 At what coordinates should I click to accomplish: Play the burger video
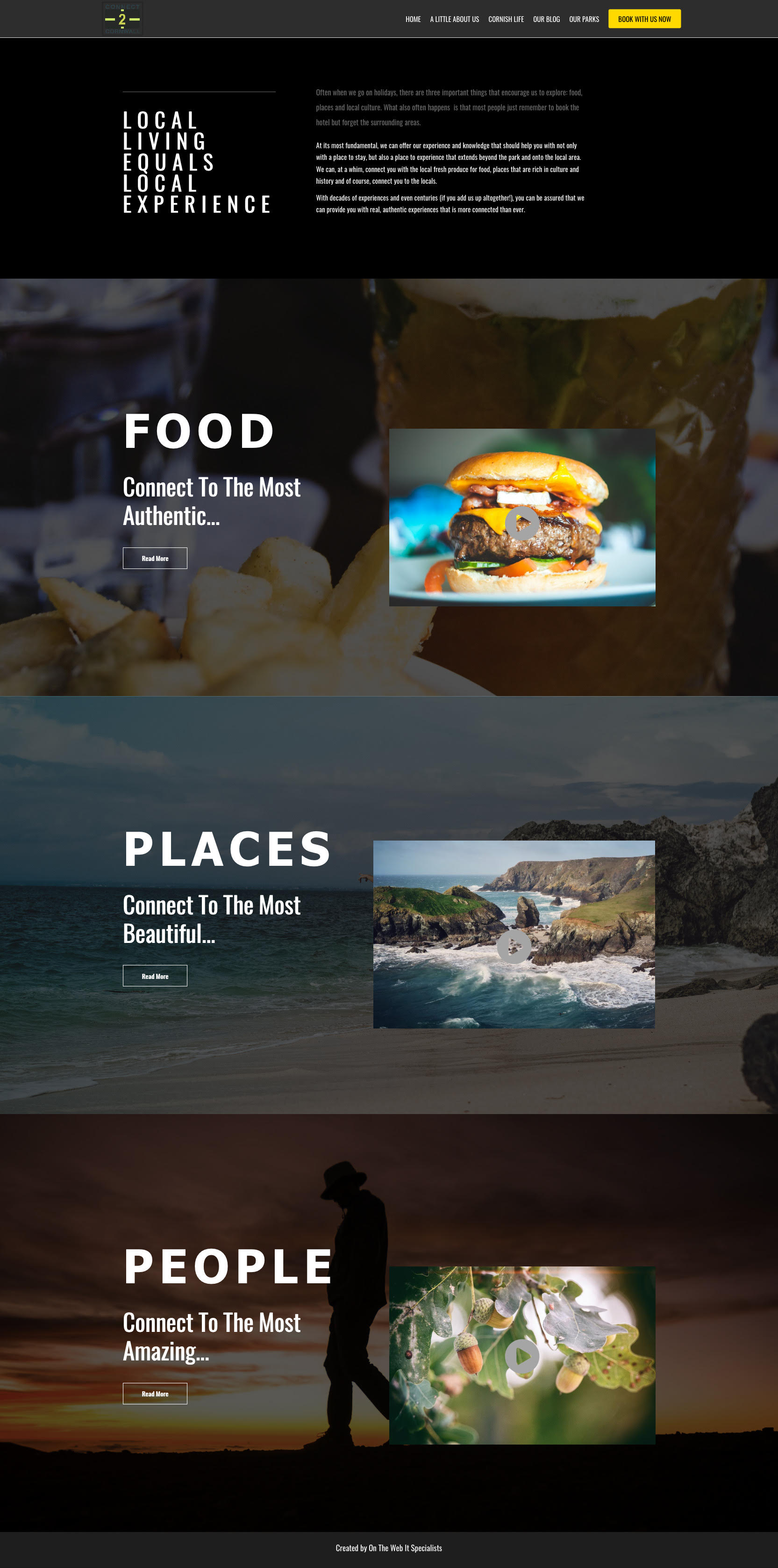(522, 523)
